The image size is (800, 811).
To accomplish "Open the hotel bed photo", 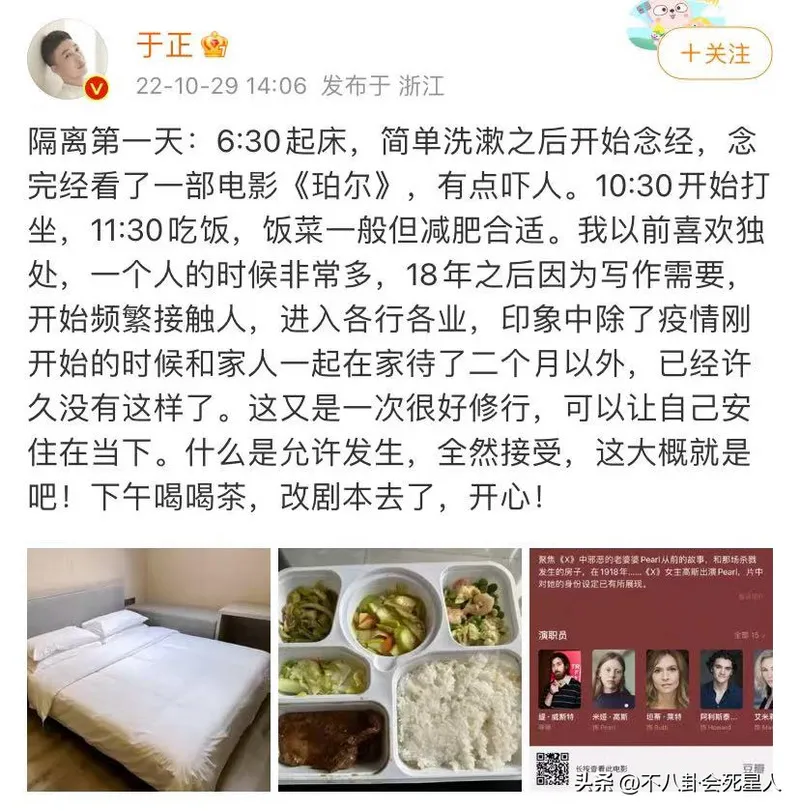I will tap(147, 668).
